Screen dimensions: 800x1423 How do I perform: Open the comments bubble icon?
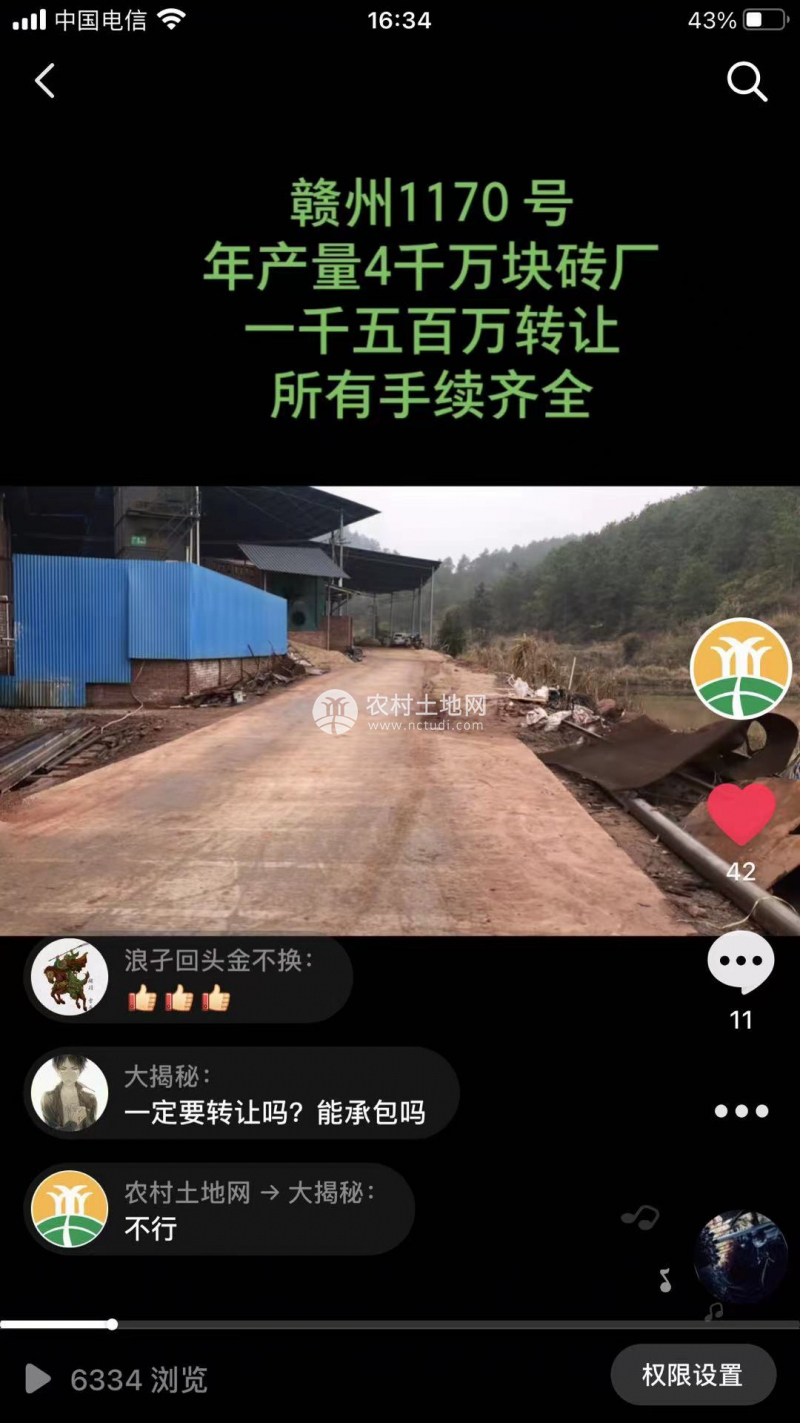(740, 963)
